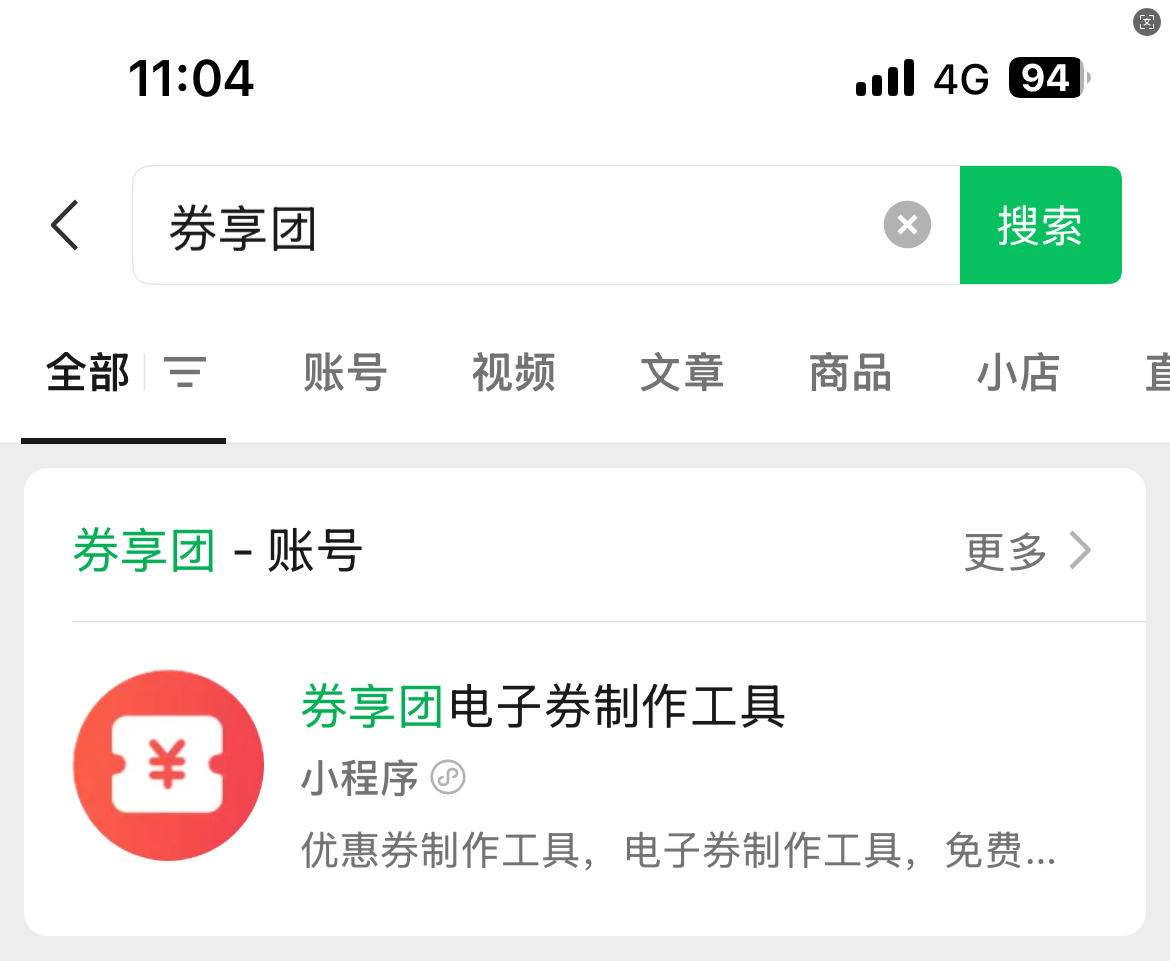Select the 全部 tab
Screen dimensions: 1170x961
click(88, 374)
